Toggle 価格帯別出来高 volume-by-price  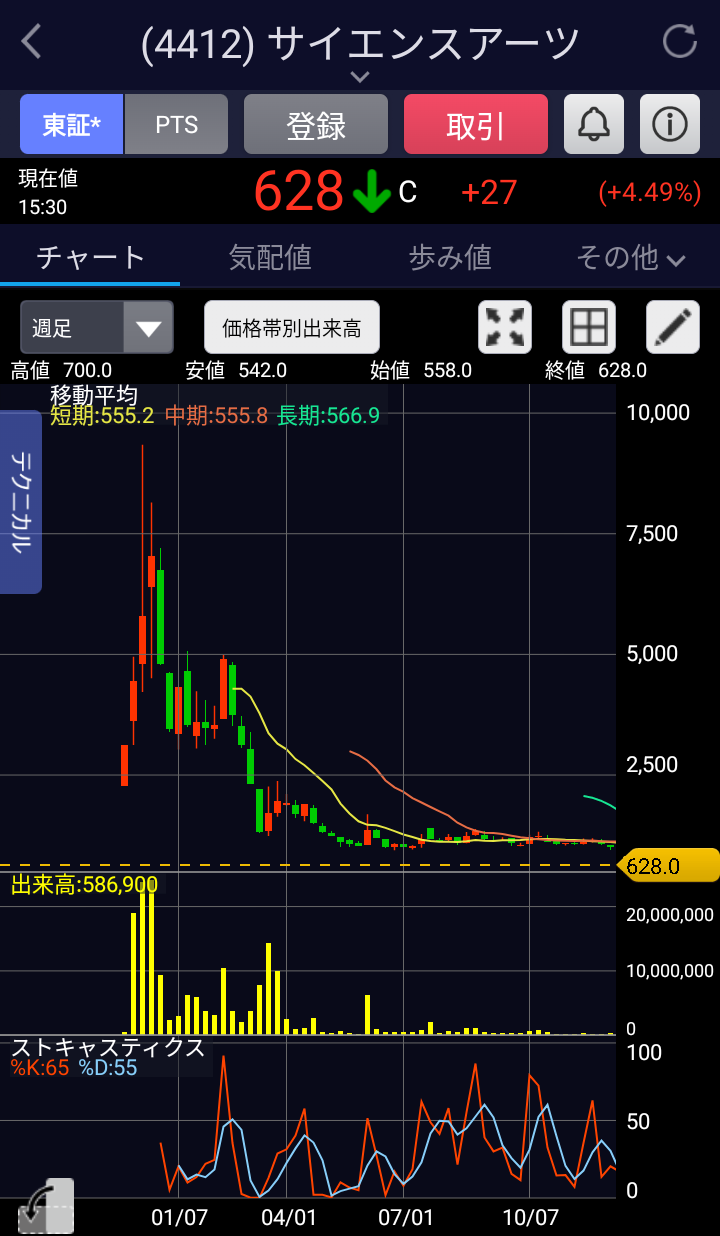[292, 328]
